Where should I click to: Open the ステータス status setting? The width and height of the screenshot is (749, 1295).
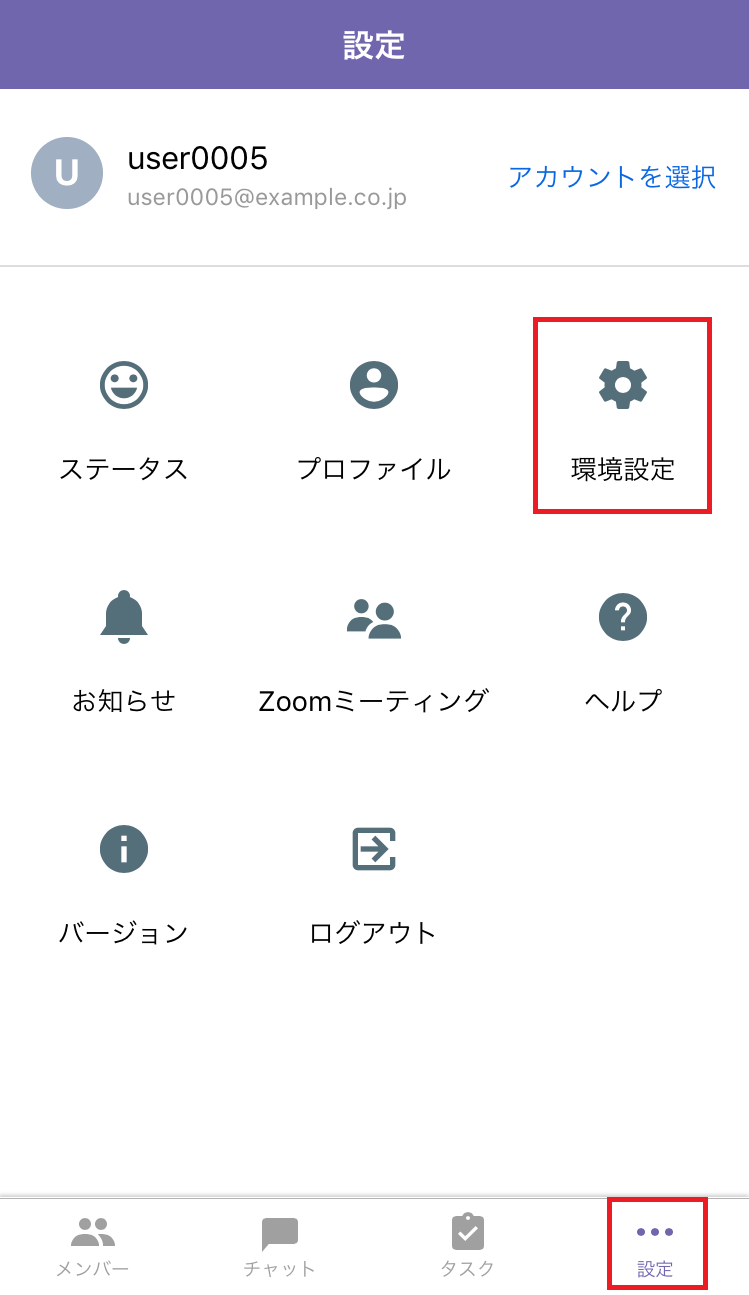[124, 420]
